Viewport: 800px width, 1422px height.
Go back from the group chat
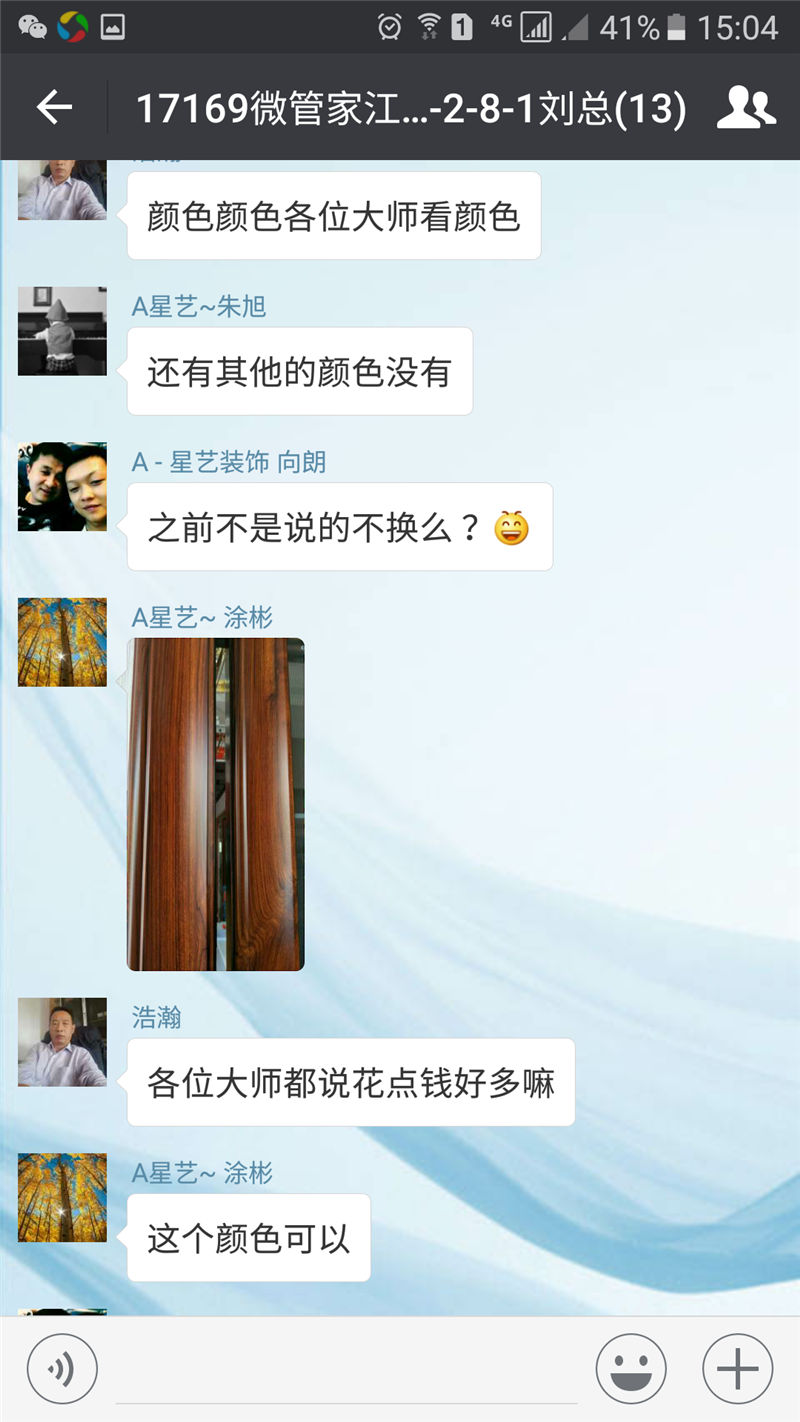click(x=54, y=107)
